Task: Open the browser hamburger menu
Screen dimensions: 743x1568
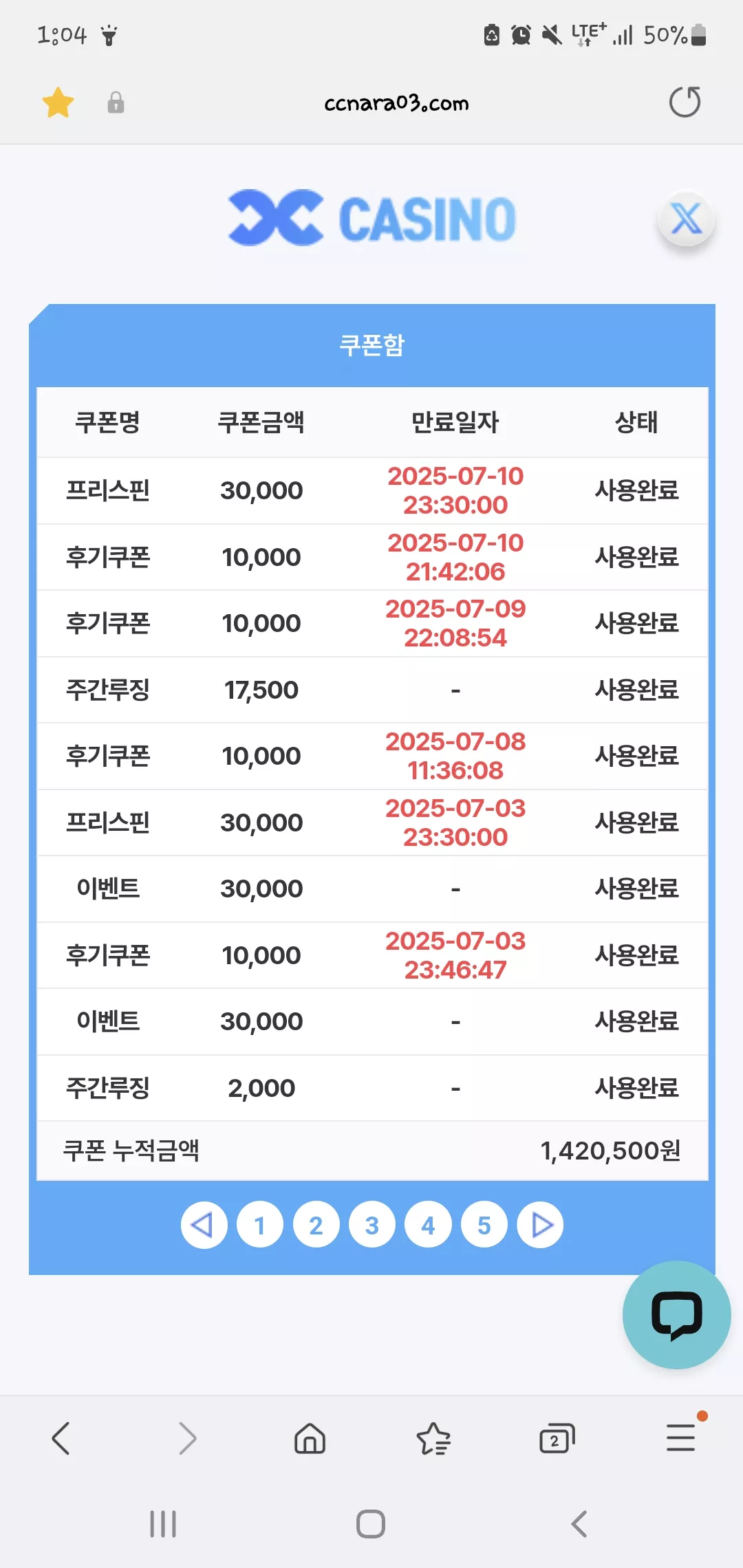Action: [682, 1437]
